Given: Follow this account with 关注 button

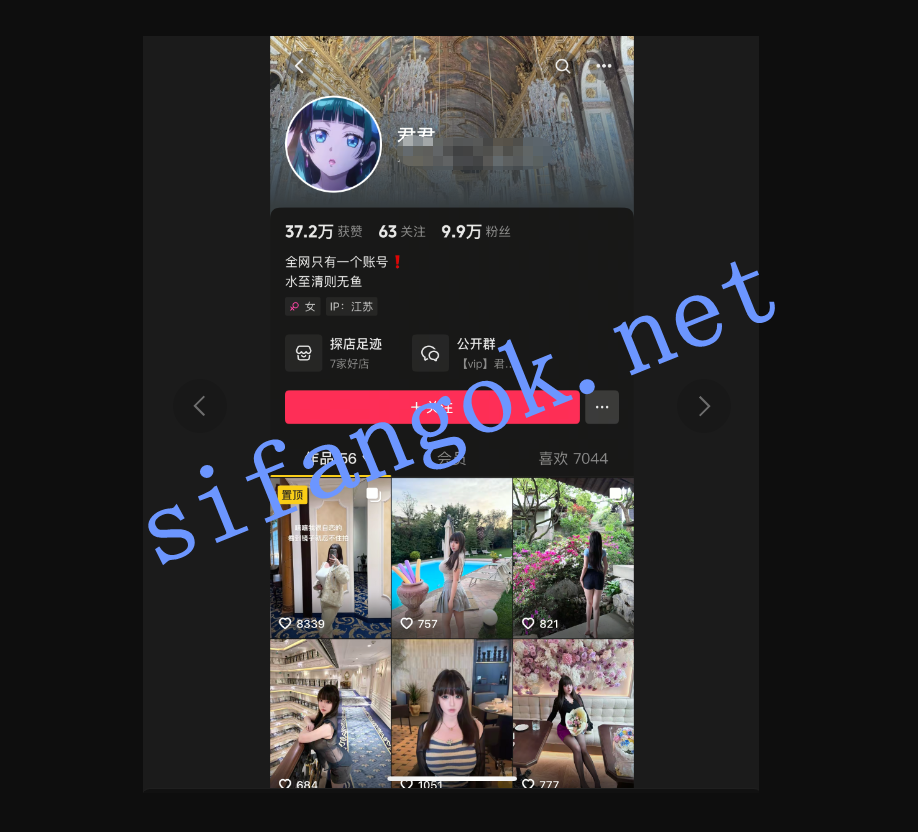Looking at the screenshot, I should tap(432, 407).
